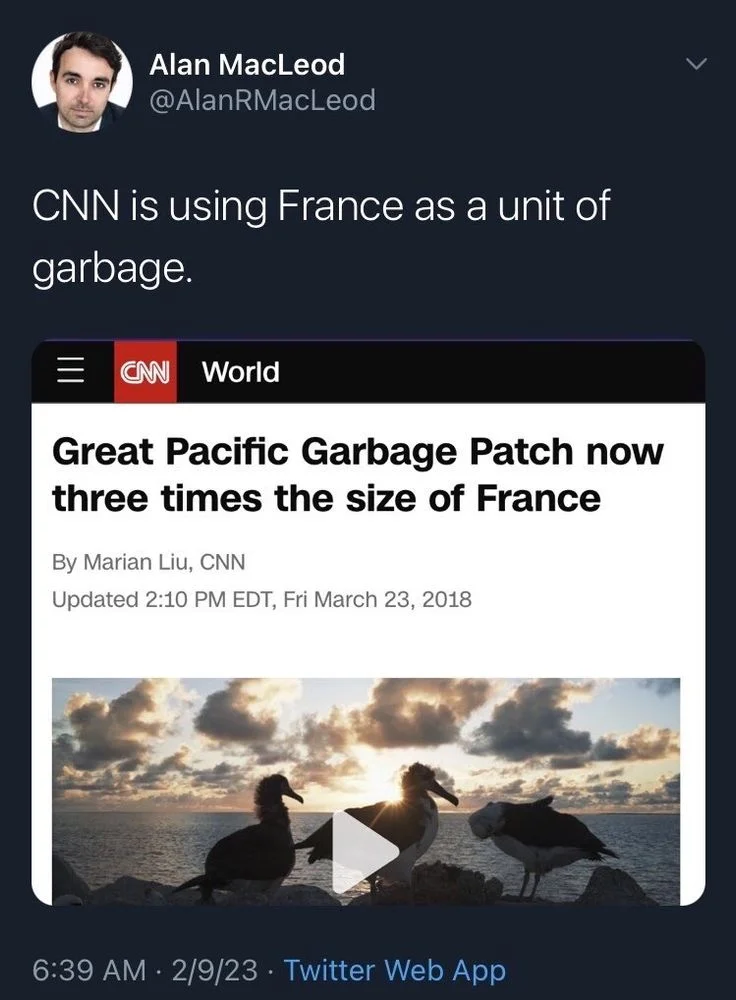
Task: Open the CNN site navigation drawer
Action: pos(68,371)
